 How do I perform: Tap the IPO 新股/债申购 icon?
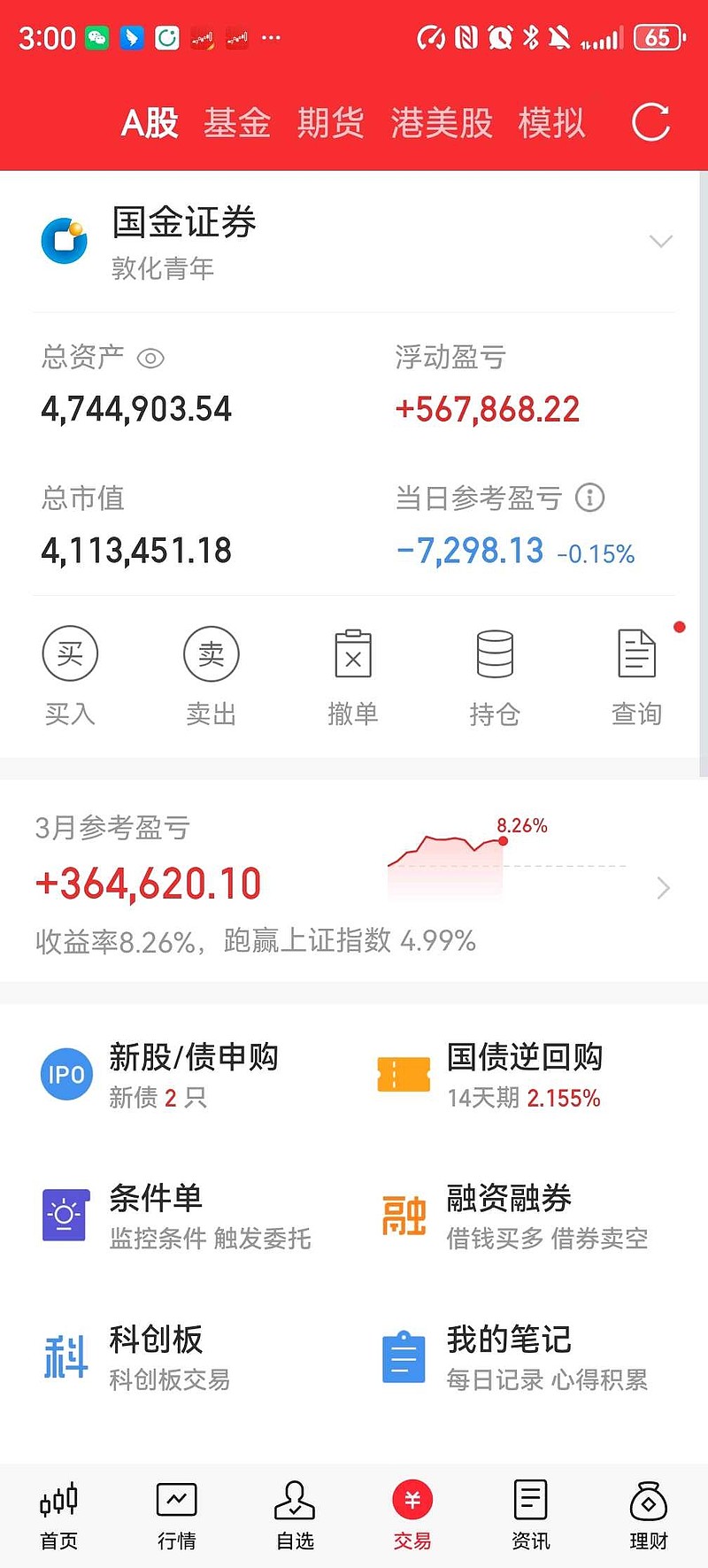tap(66, 1074)
